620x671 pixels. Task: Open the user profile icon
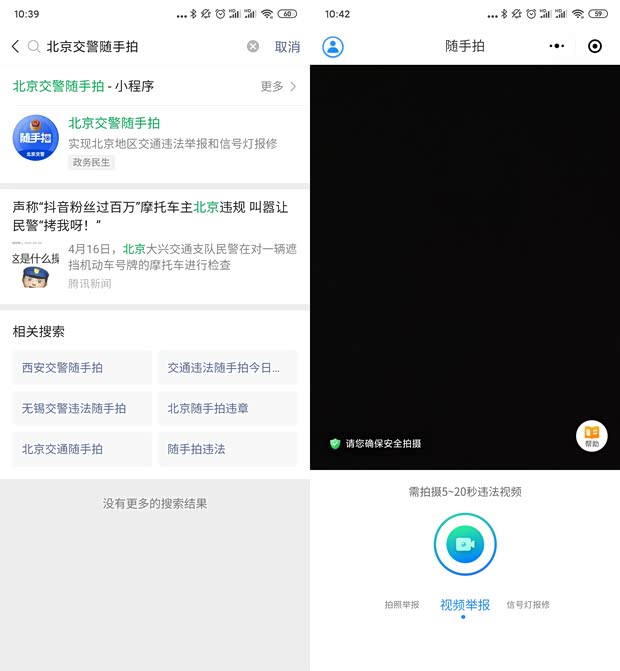tap(333, 47)
